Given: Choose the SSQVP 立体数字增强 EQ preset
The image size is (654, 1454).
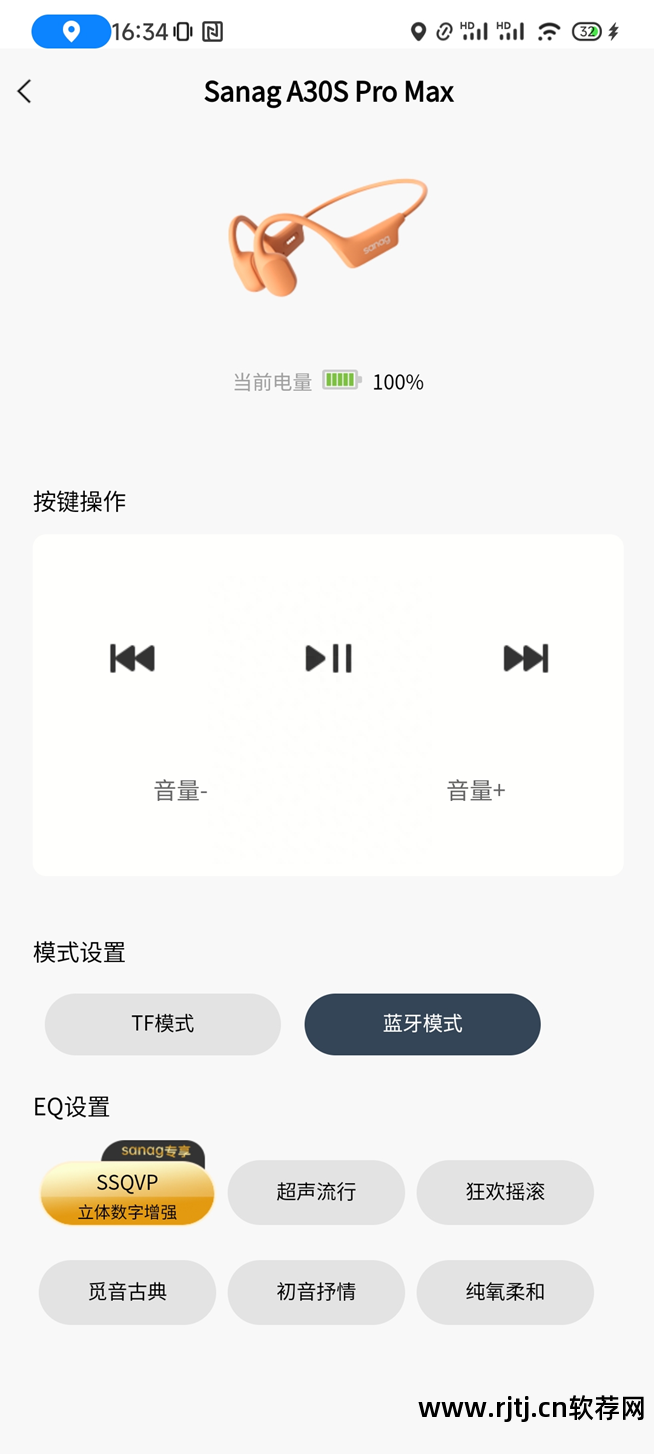Looking at the screenshot, I should [x=127, y=1194].
